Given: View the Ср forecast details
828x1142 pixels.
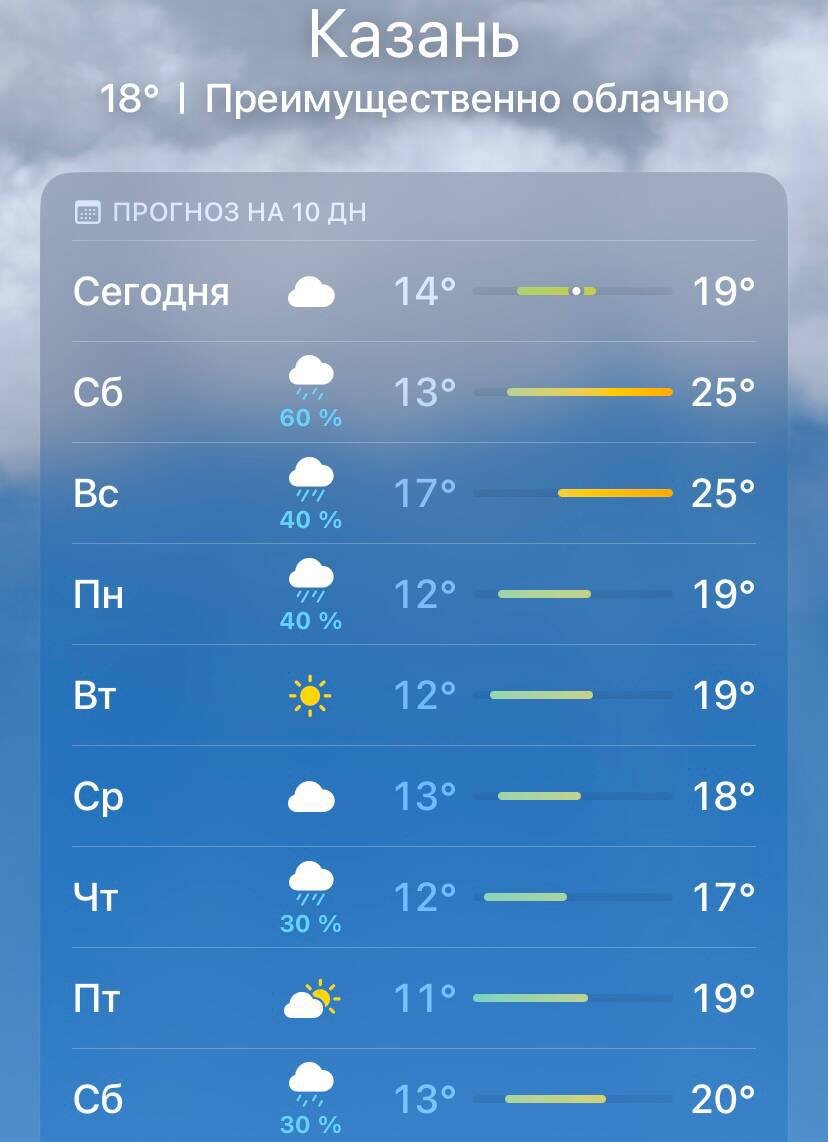Looking at the screenshot, I should click(x=414, y=796).
